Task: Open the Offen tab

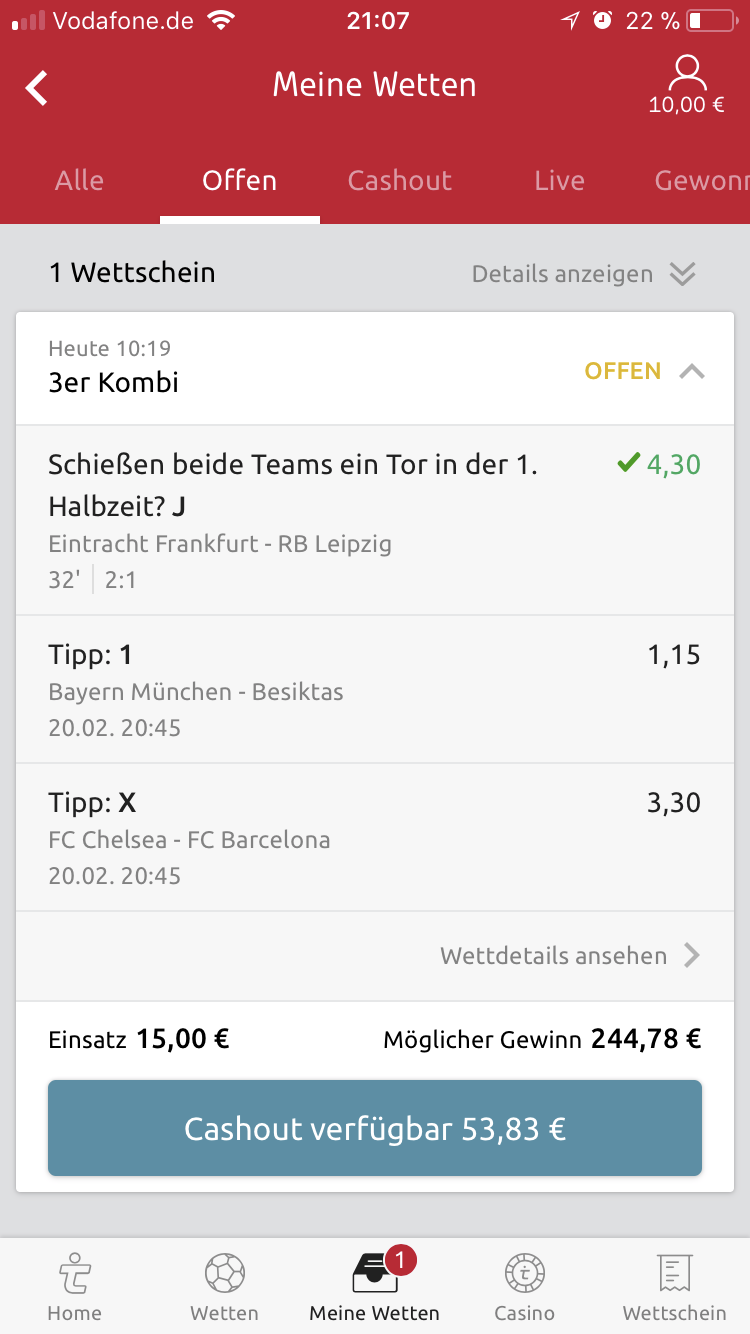Action: [239, 180]
